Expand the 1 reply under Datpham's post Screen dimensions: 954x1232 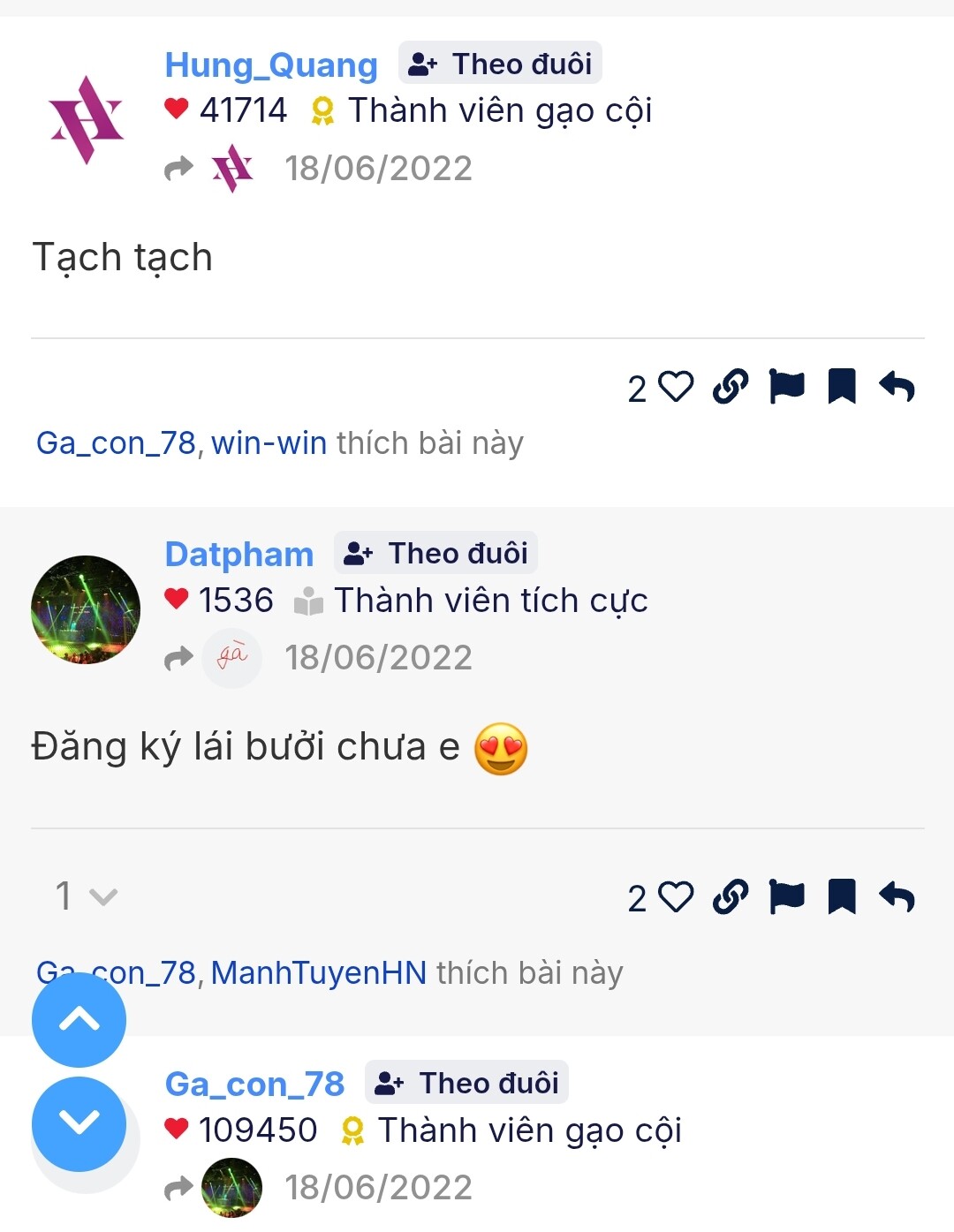pos(86,896)
